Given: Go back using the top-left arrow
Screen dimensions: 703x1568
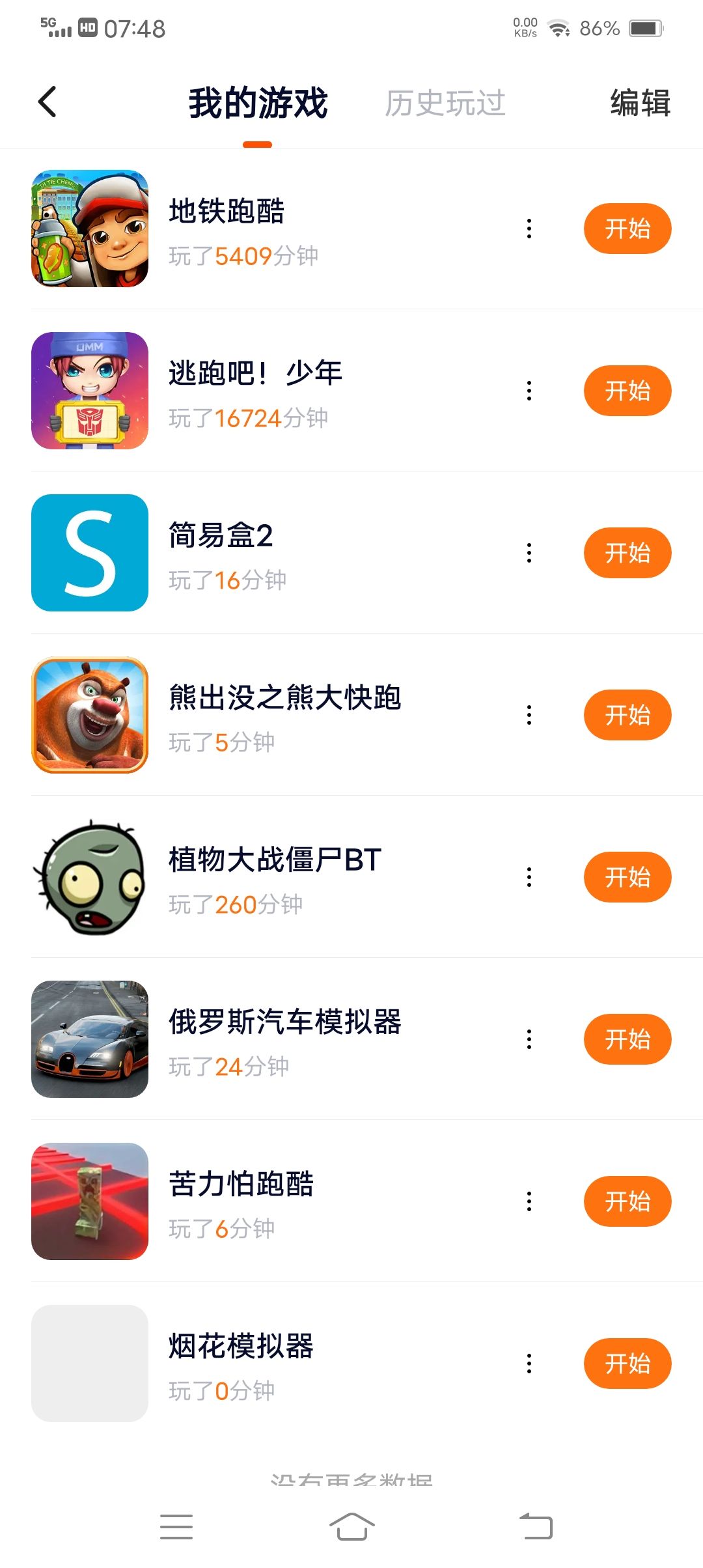Looking at the screenshot, I should pos(47,102).
